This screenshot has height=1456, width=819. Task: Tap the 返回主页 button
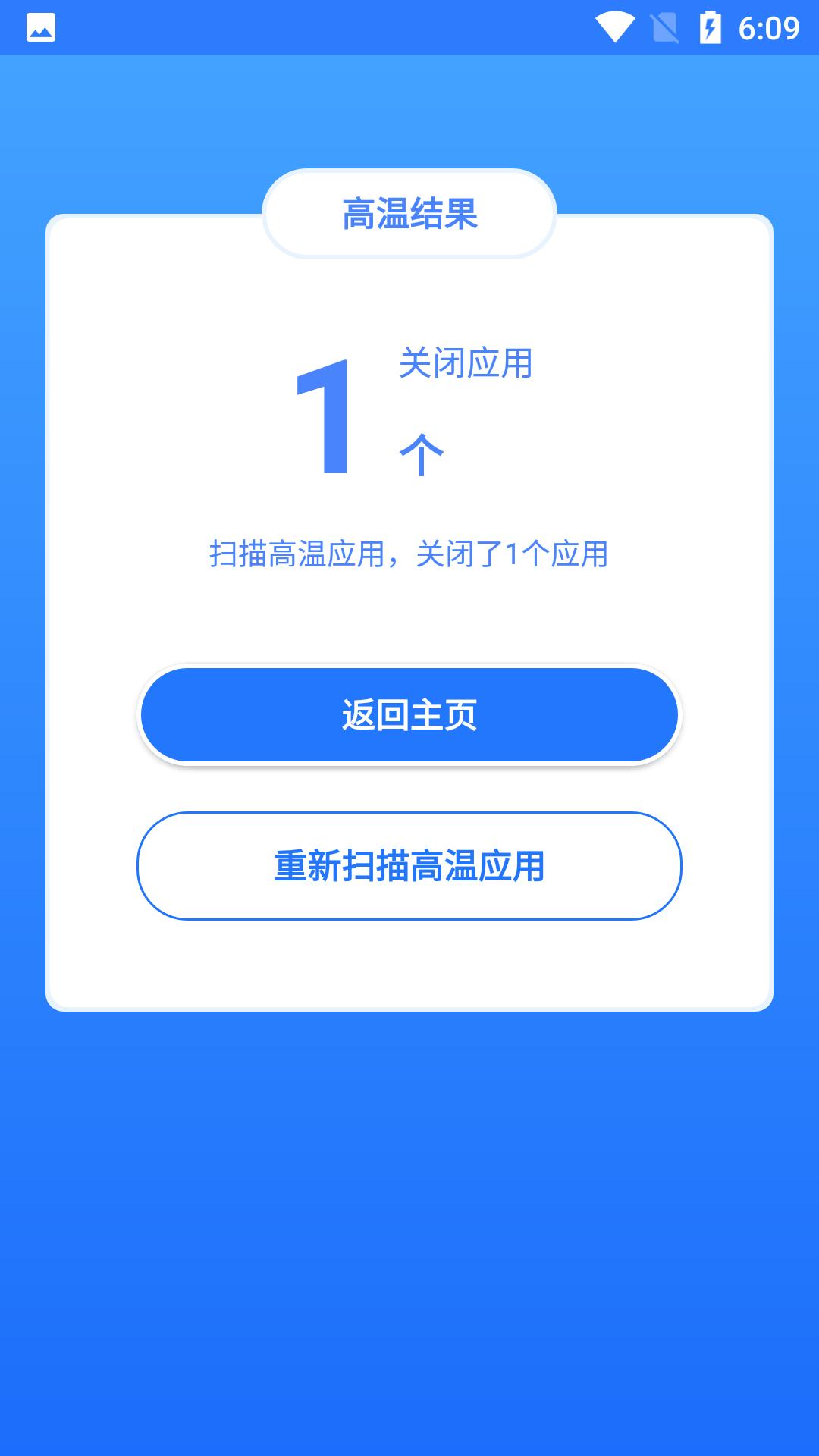[409, 715]
